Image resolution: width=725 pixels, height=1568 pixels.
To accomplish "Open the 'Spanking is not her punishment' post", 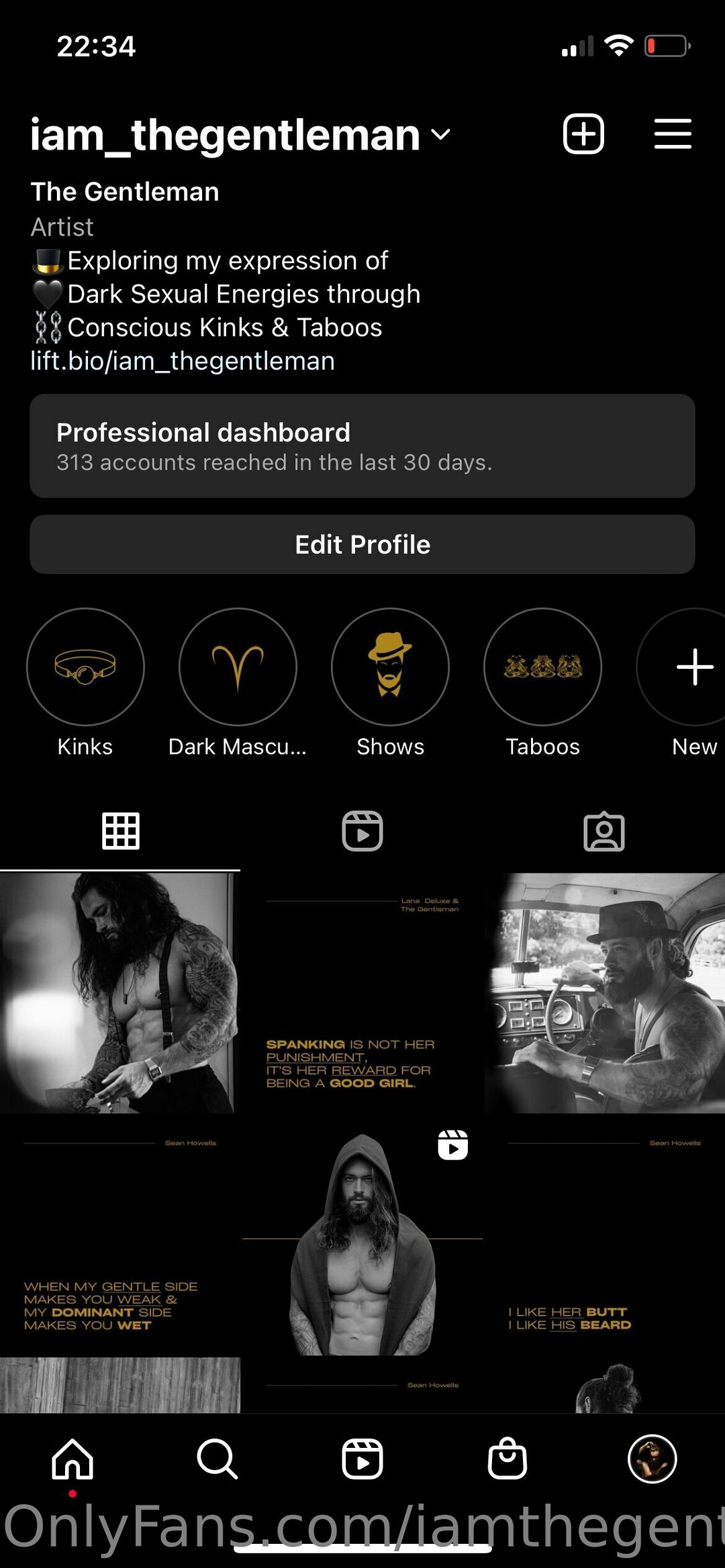I will (x=362, y=993).
